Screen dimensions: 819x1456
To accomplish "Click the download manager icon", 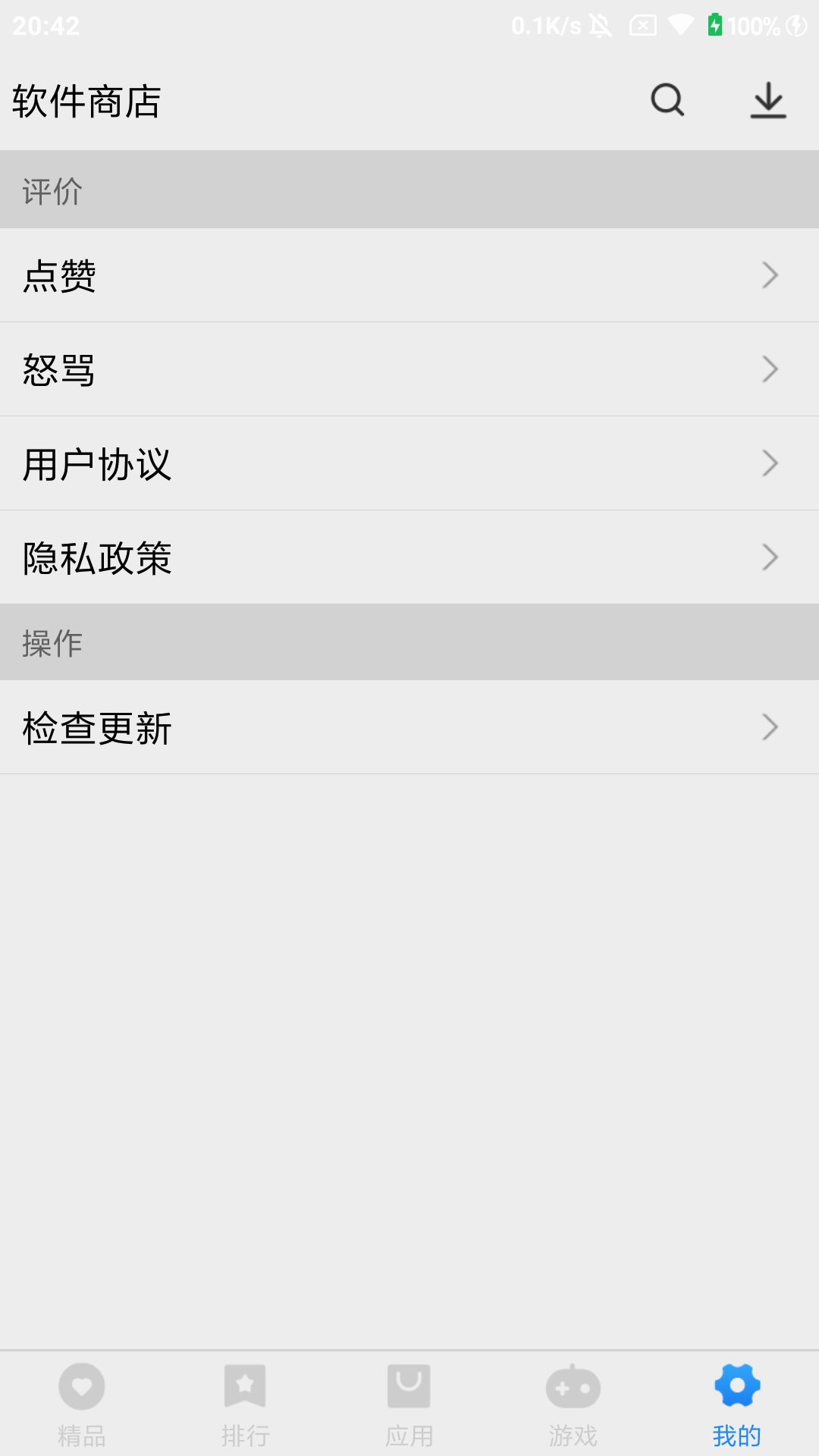I will [x=768, y=101].
